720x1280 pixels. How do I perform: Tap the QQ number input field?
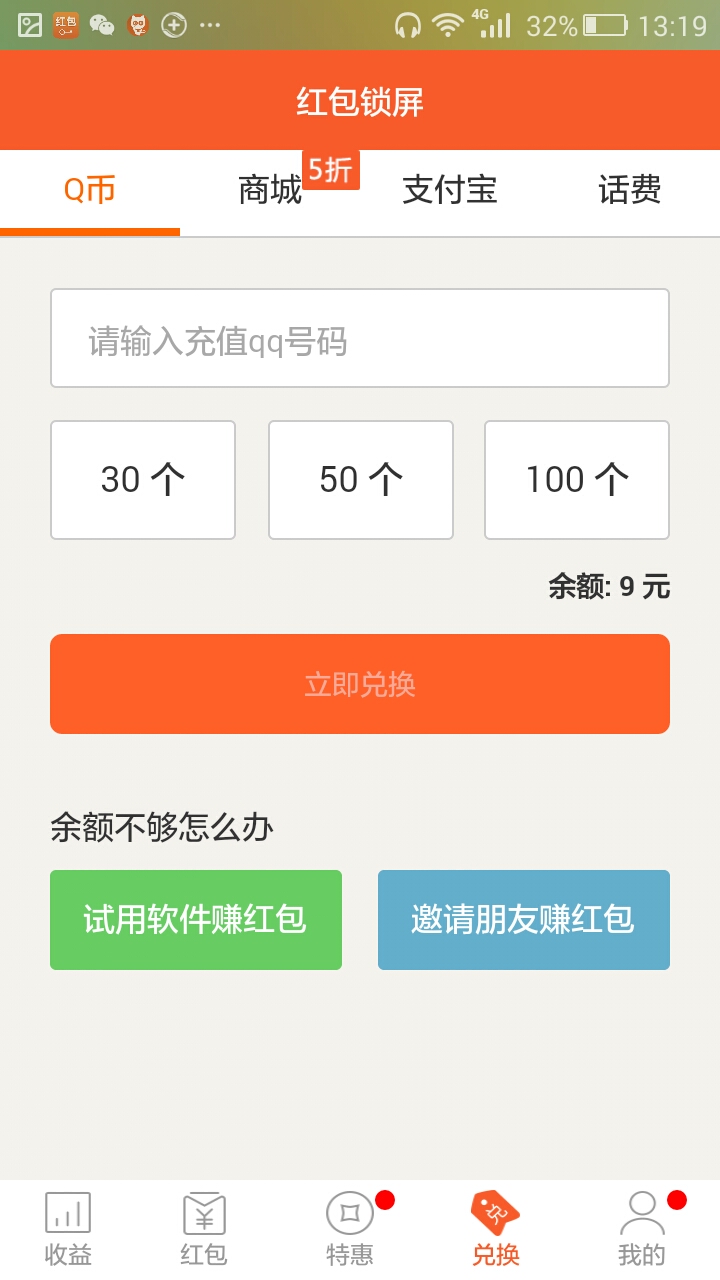(x=360, y=337)
